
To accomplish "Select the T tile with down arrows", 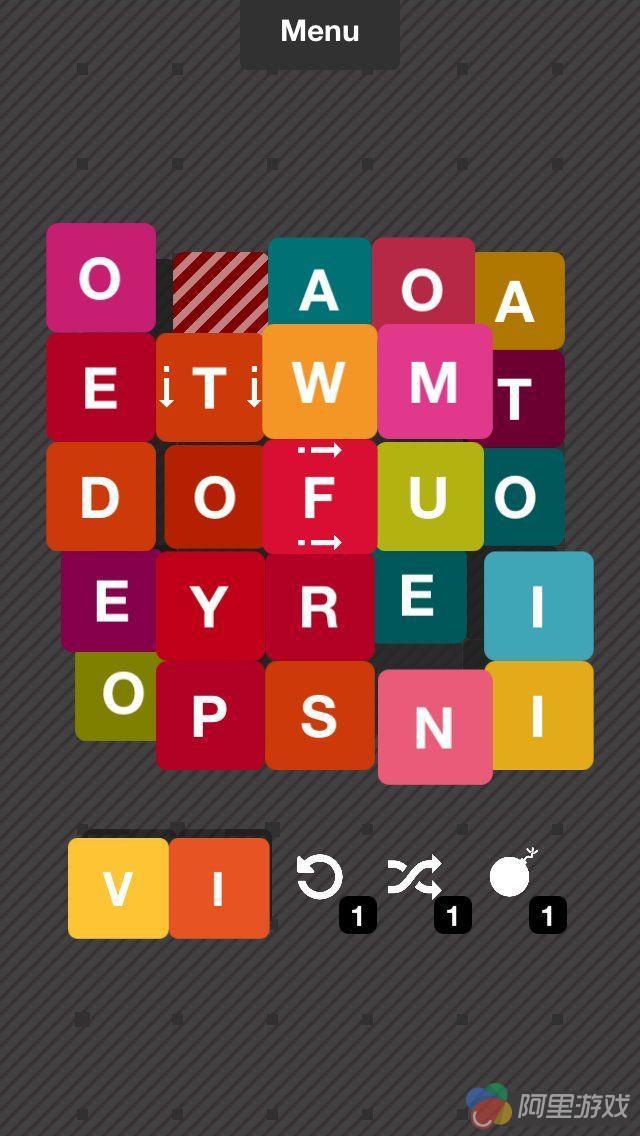I will click(x=209, y=388).
